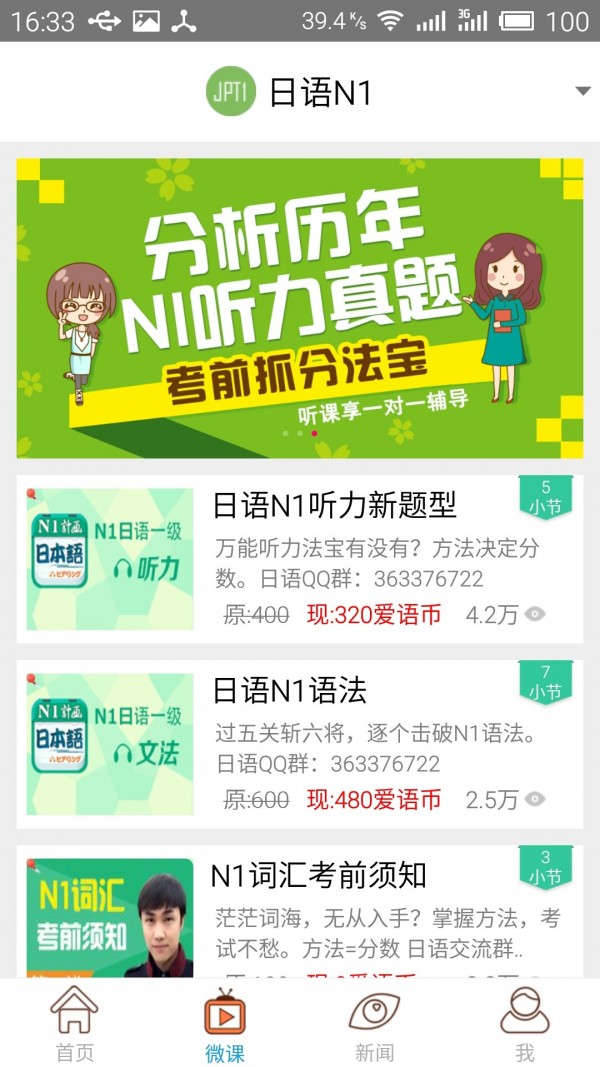Open the 日语N1听力新题型 course
Image resolution: width=600 pixels, height=1067 pixels.
click(299, 558)
